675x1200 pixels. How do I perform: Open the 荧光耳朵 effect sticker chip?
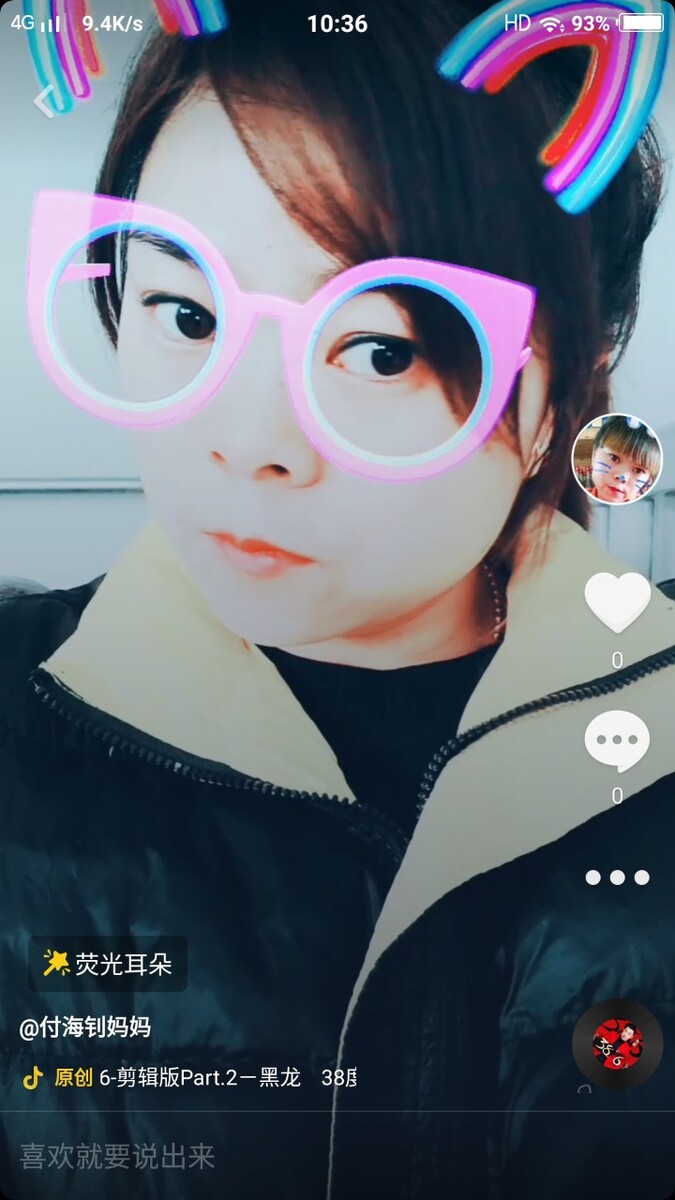pyautogui.click(x=108, y=963)
